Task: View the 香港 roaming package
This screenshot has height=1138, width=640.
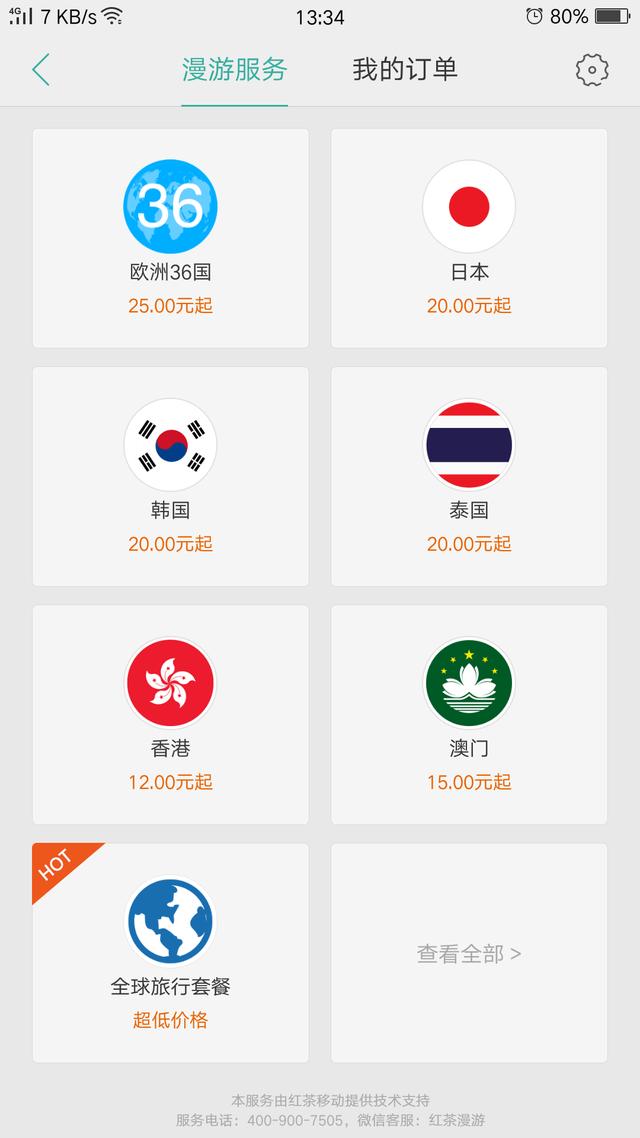Action: point(171,714)
